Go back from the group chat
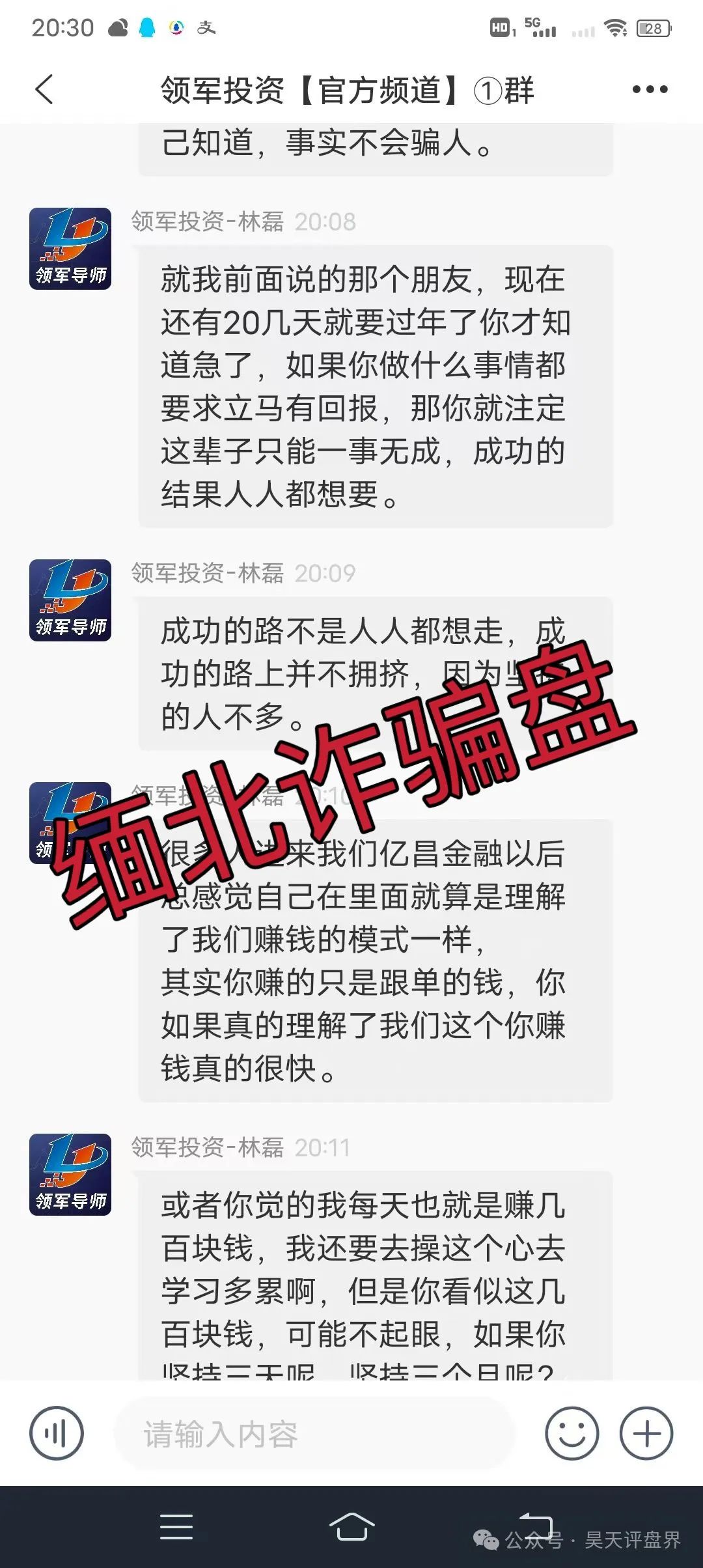 coord(44,89)
